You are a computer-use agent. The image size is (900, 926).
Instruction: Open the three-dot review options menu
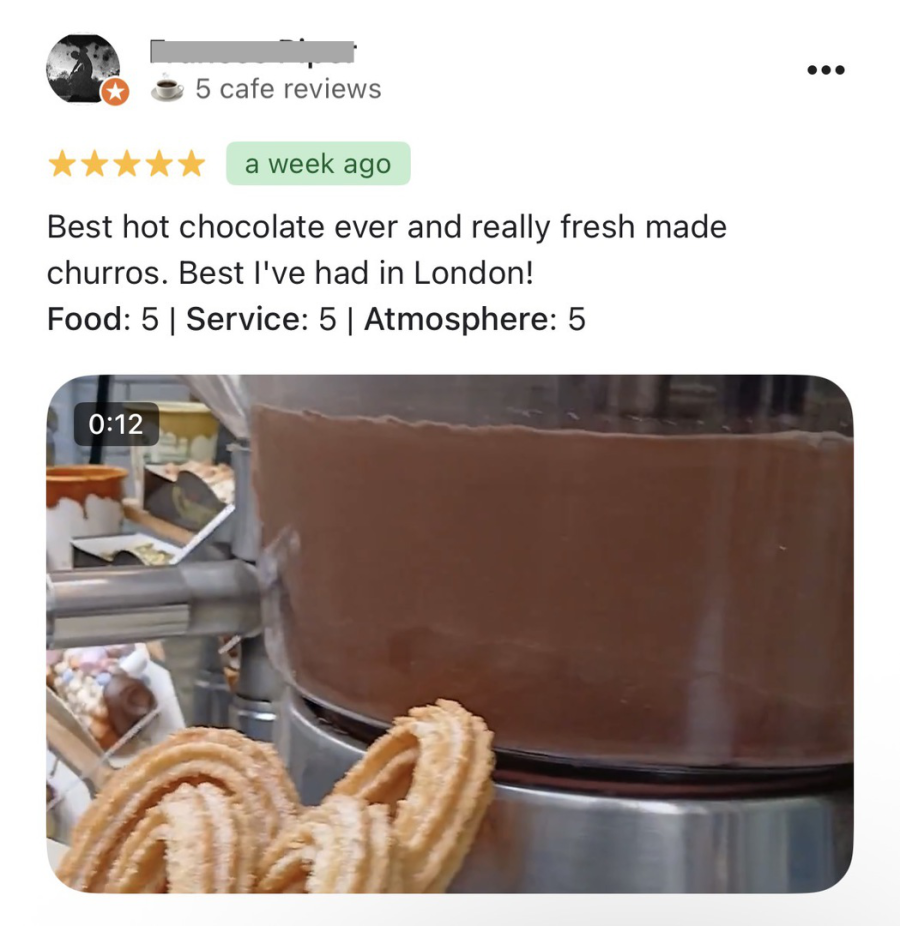point(826,69)
